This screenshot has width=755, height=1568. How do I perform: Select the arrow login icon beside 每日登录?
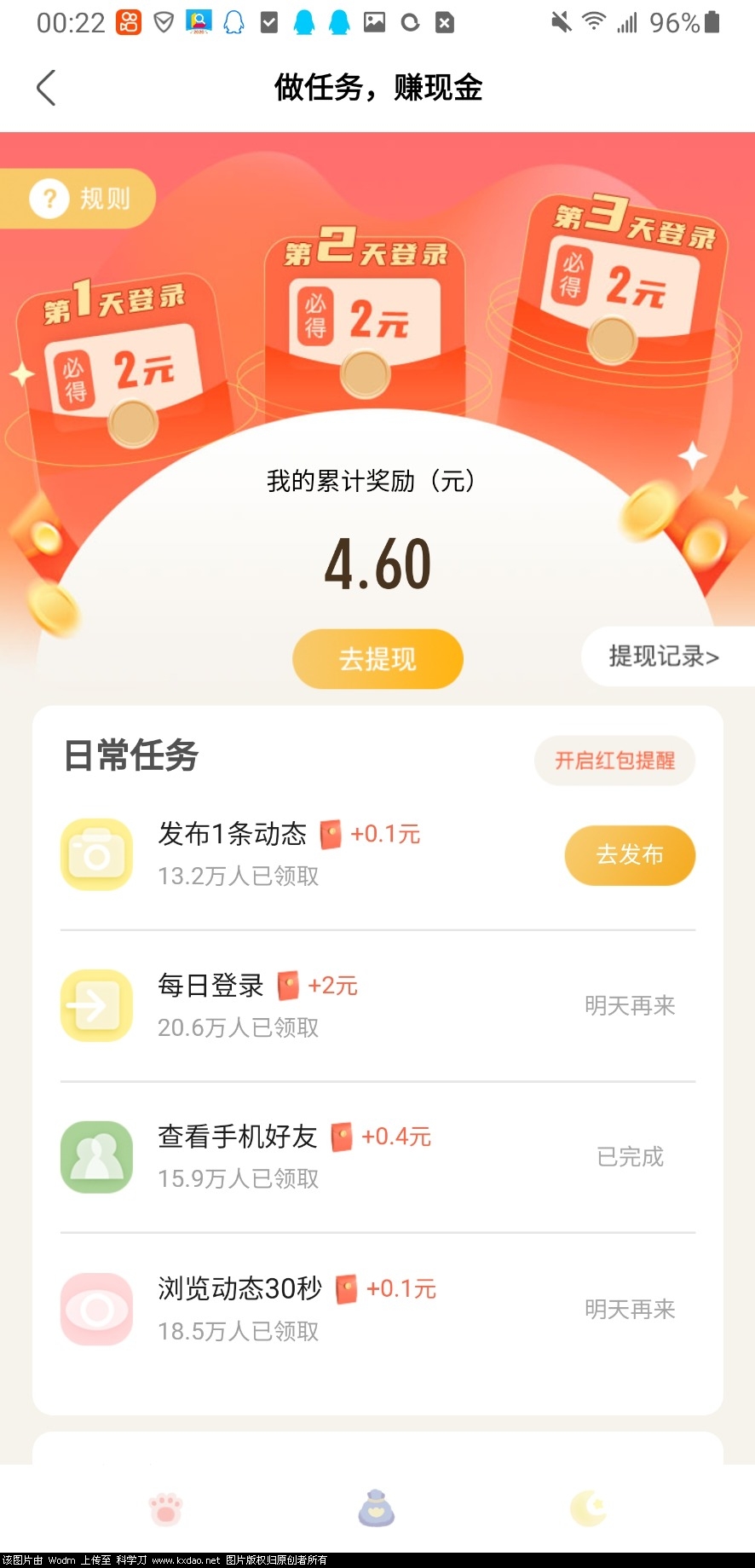[x=96, y=1006]
